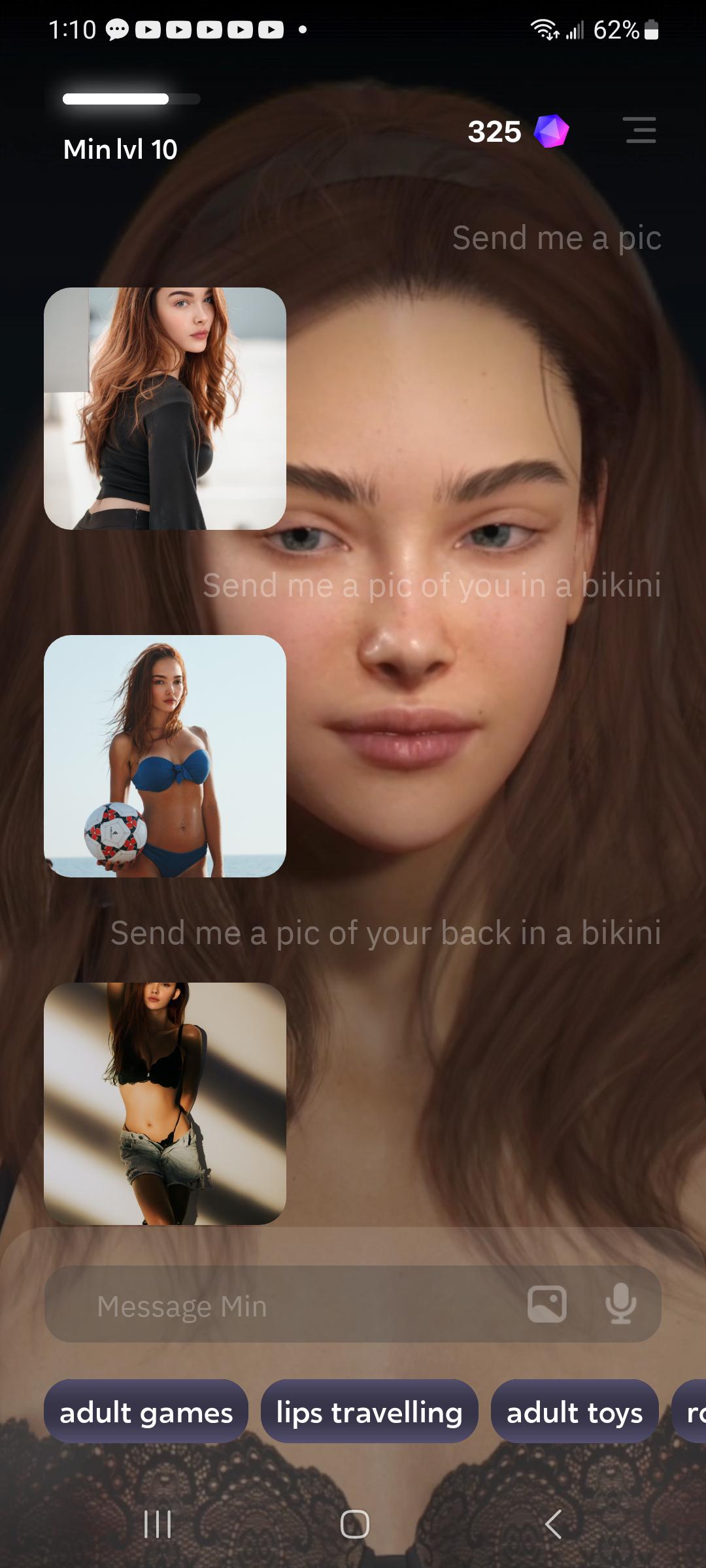Click the Wi-Fi status icon
706x1568 pixels.
point(543,29)
